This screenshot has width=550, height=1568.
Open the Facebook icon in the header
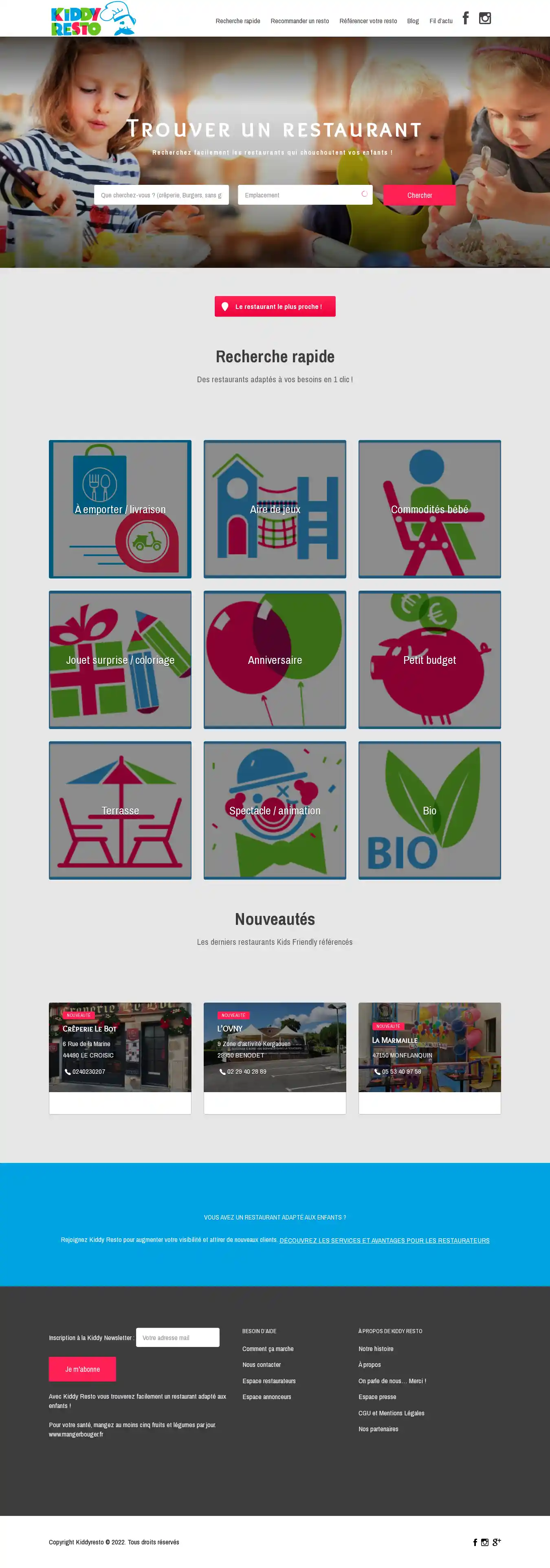point(465,18)
